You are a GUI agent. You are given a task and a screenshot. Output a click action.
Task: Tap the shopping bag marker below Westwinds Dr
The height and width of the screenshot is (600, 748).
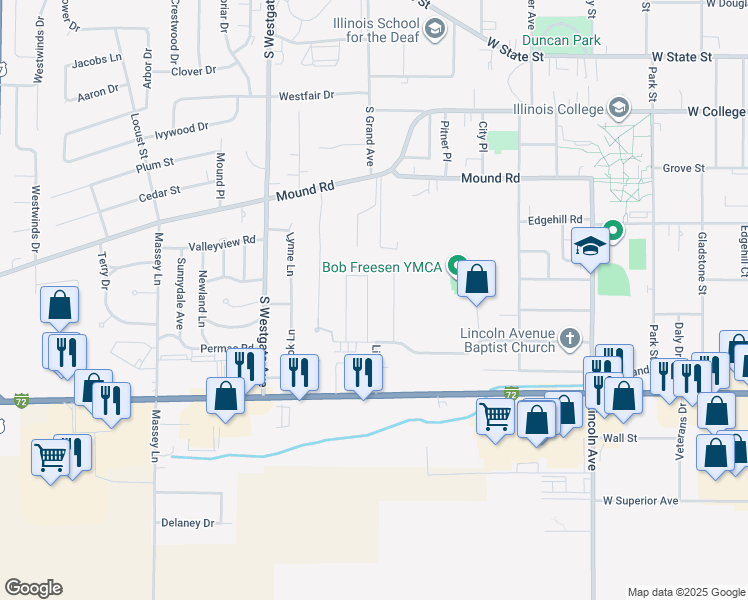pyautogui.click(x=59, y=303)
